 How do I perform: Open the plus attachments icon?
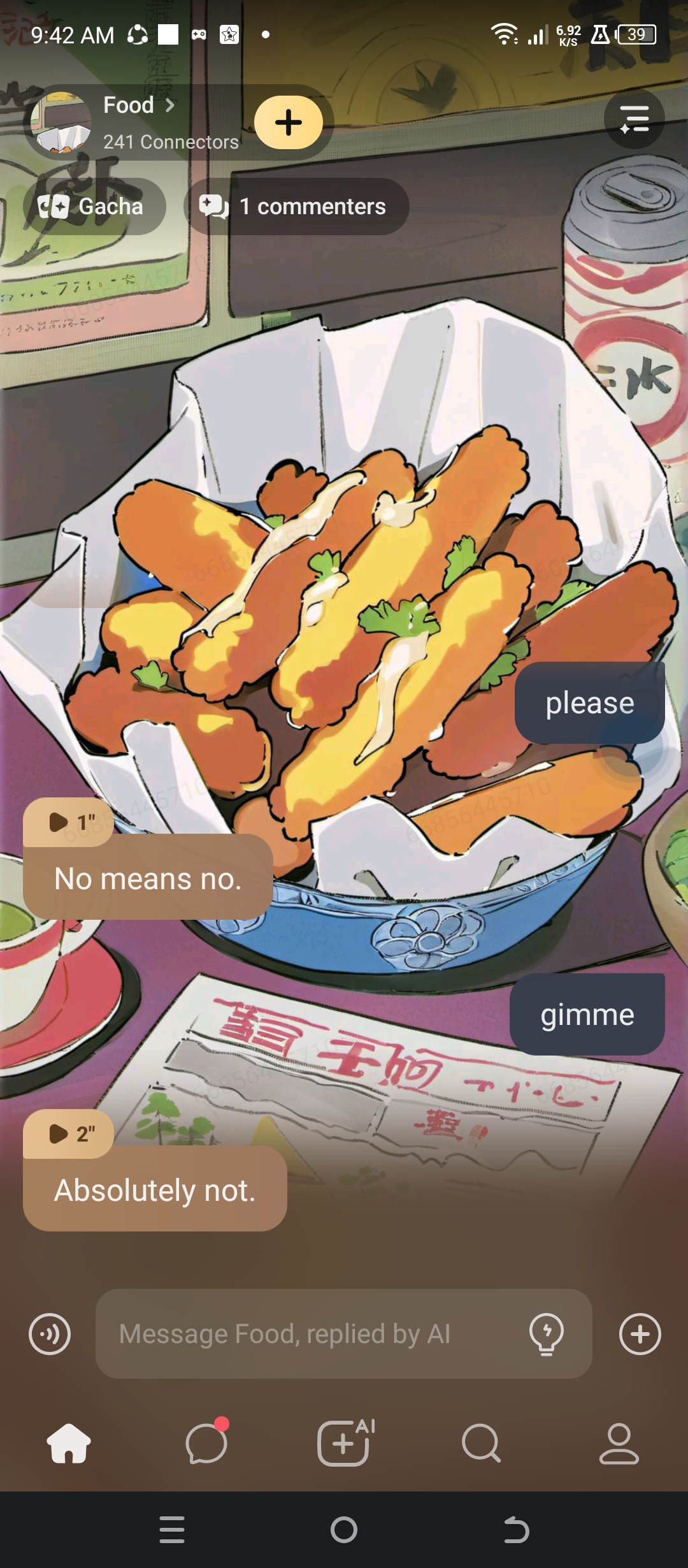pyautogui.click(x=640, y=1333)
